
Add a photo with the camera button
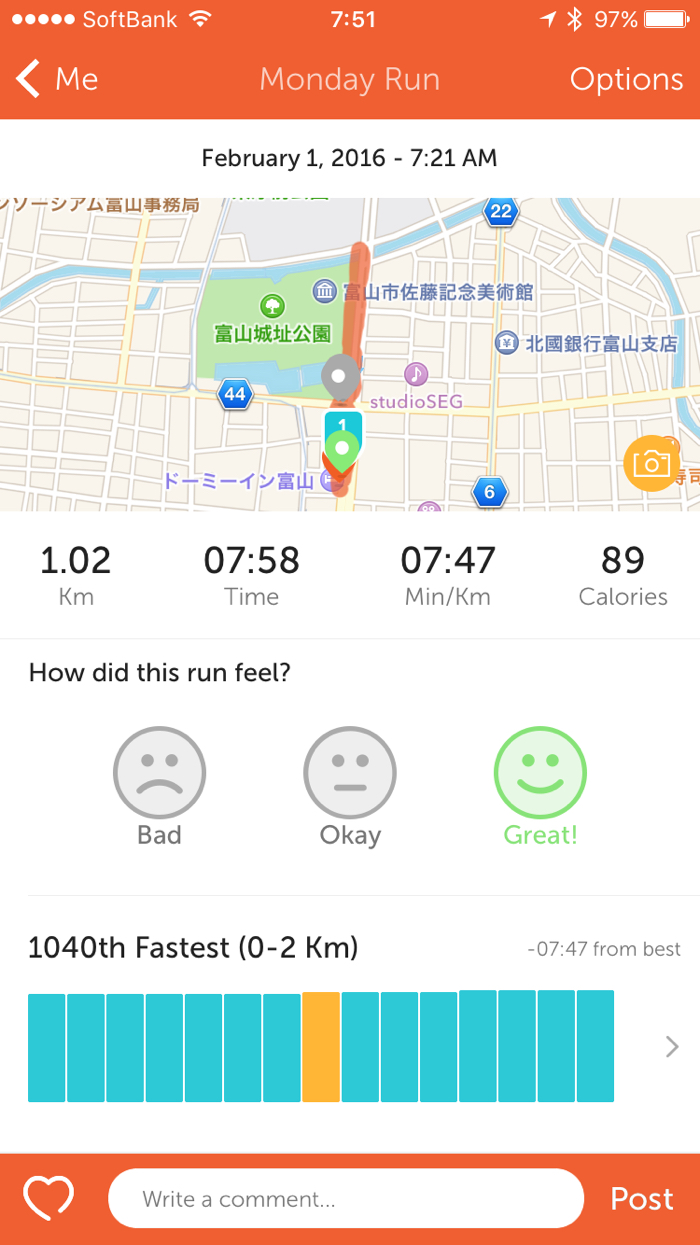point(651,464)
